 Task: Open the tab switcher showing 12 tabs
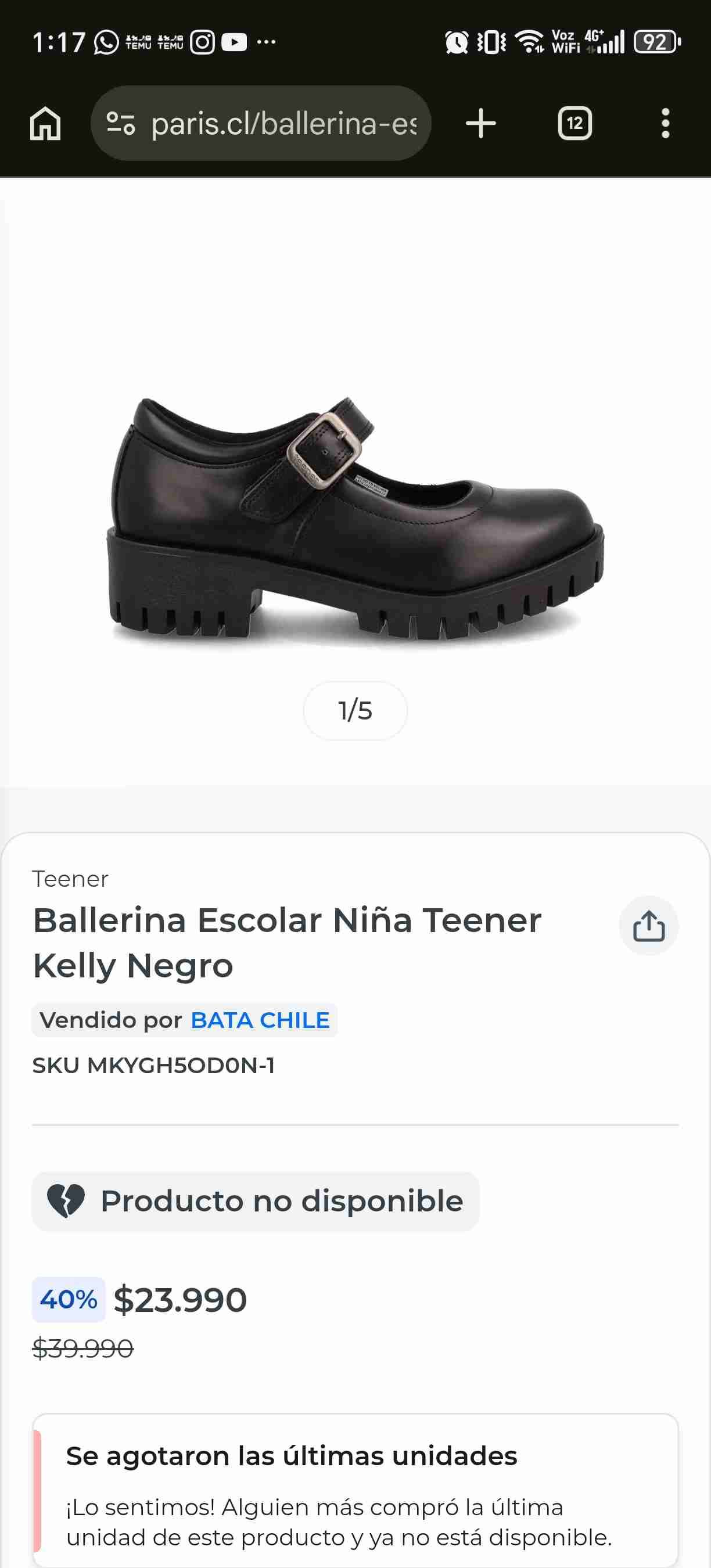click(x=573, y=123)
